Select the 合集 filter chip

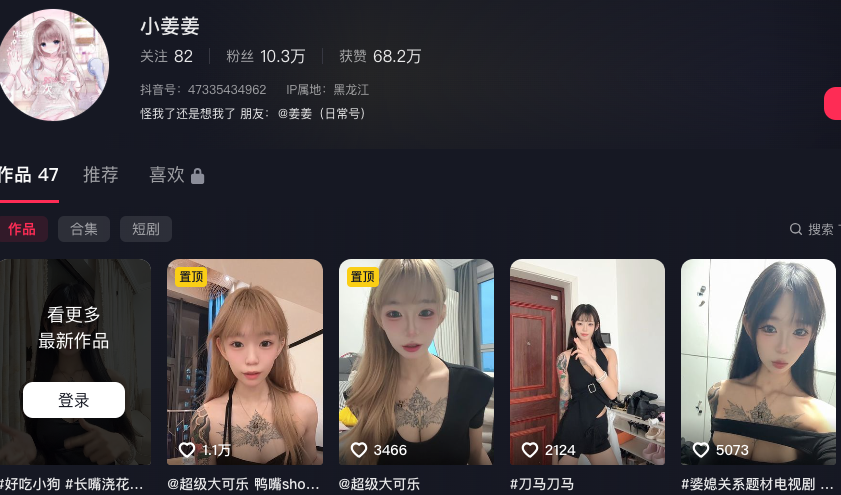pos(84,229)
